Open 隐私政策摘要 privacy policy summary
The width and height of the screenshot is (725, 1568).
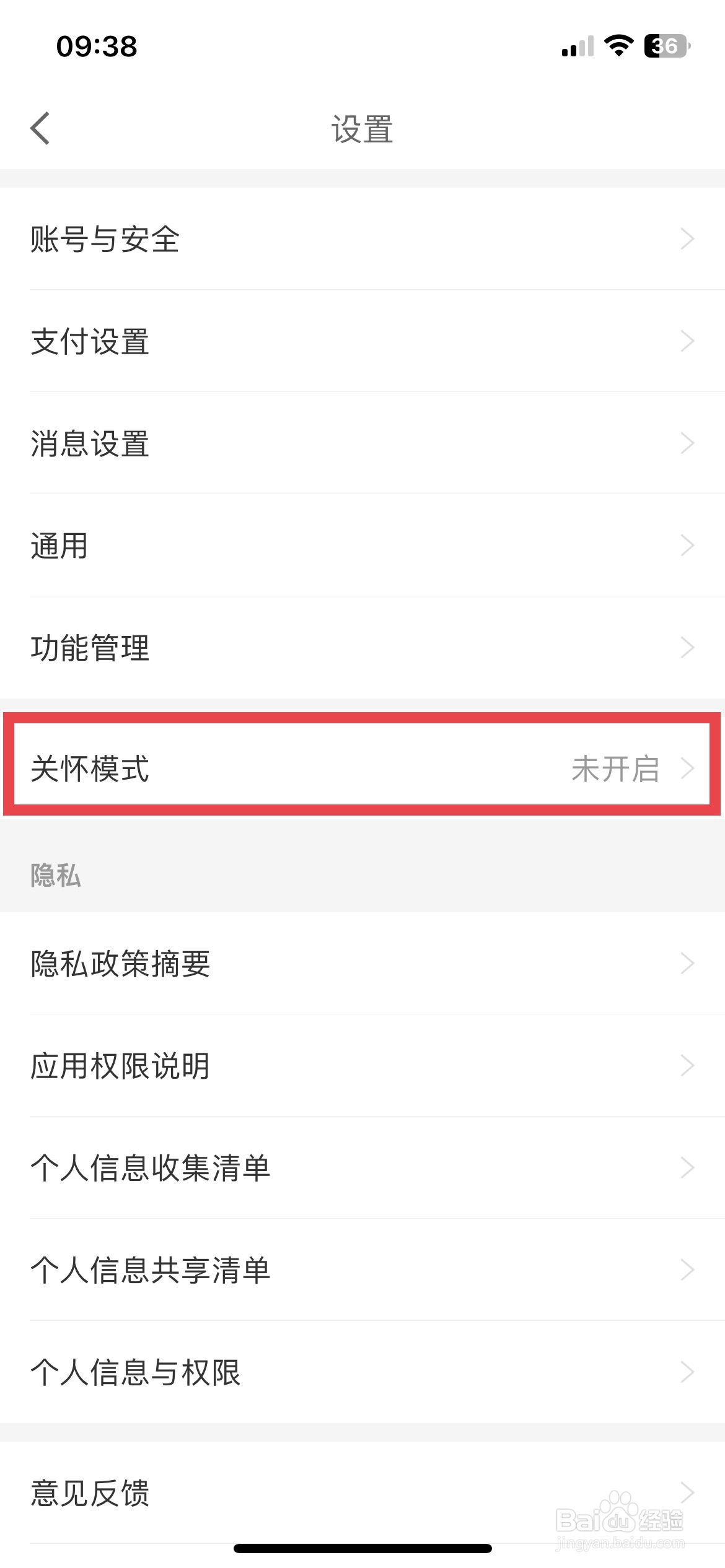point(120,964)
